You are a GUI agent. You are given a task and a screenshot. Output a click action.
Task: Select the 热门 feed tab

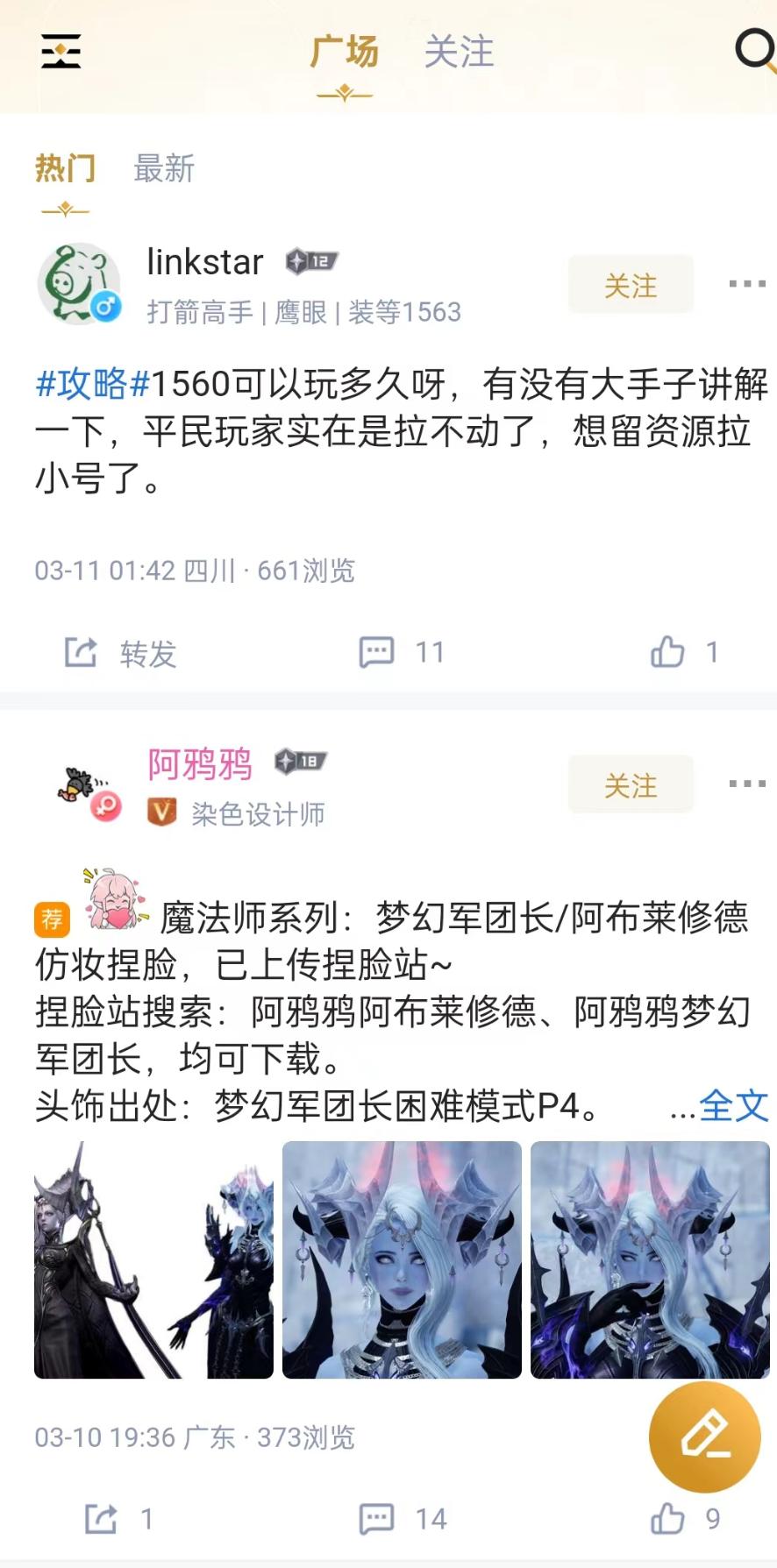click(x=65, y=168)
